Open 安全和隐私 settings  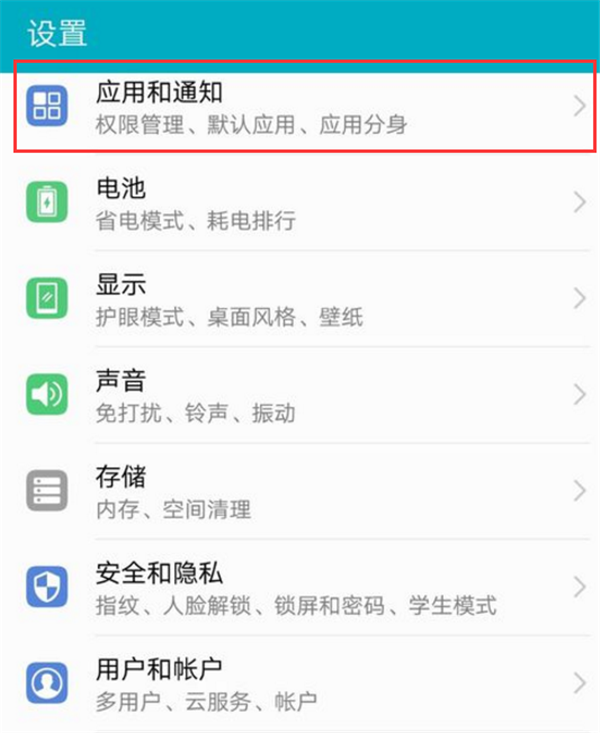point(300,587)
